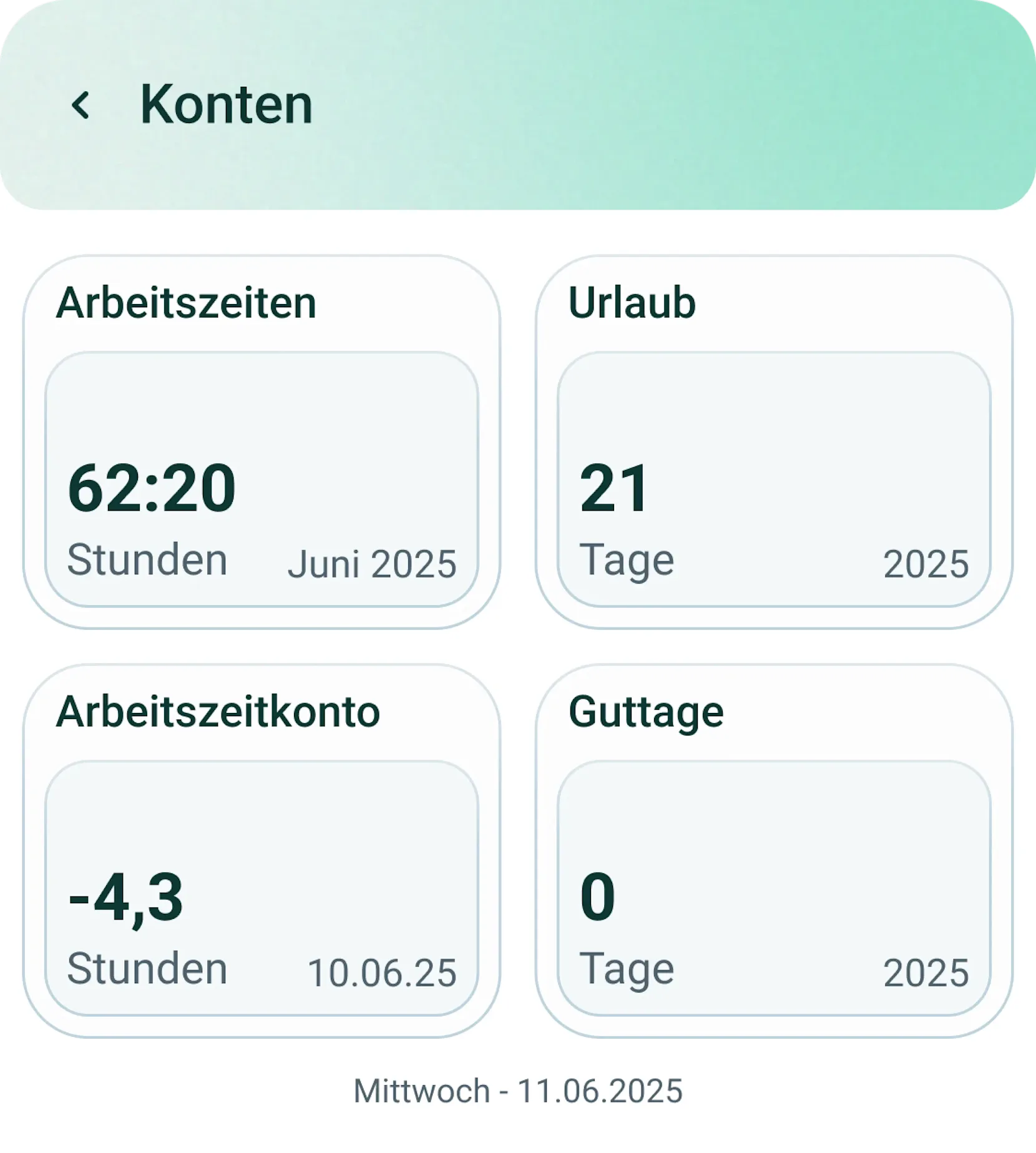Go back from the Konten screen

(81, 105)
